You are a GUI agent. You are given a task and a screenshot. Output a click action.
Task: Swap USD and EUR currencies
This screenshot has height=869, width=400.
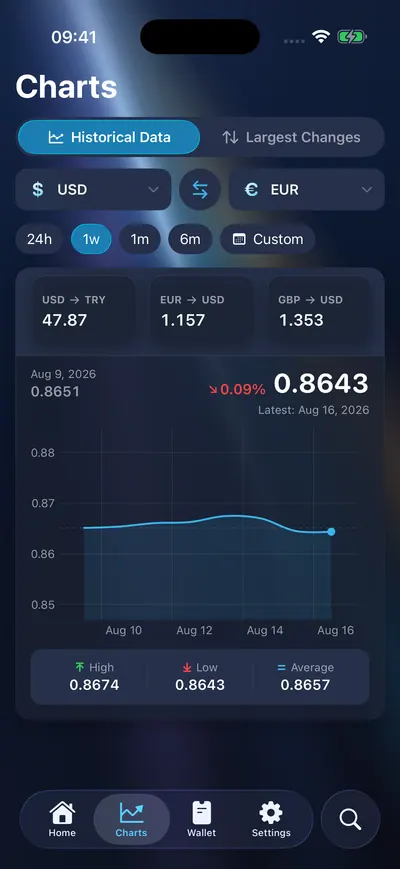click(x=200, y=190)
